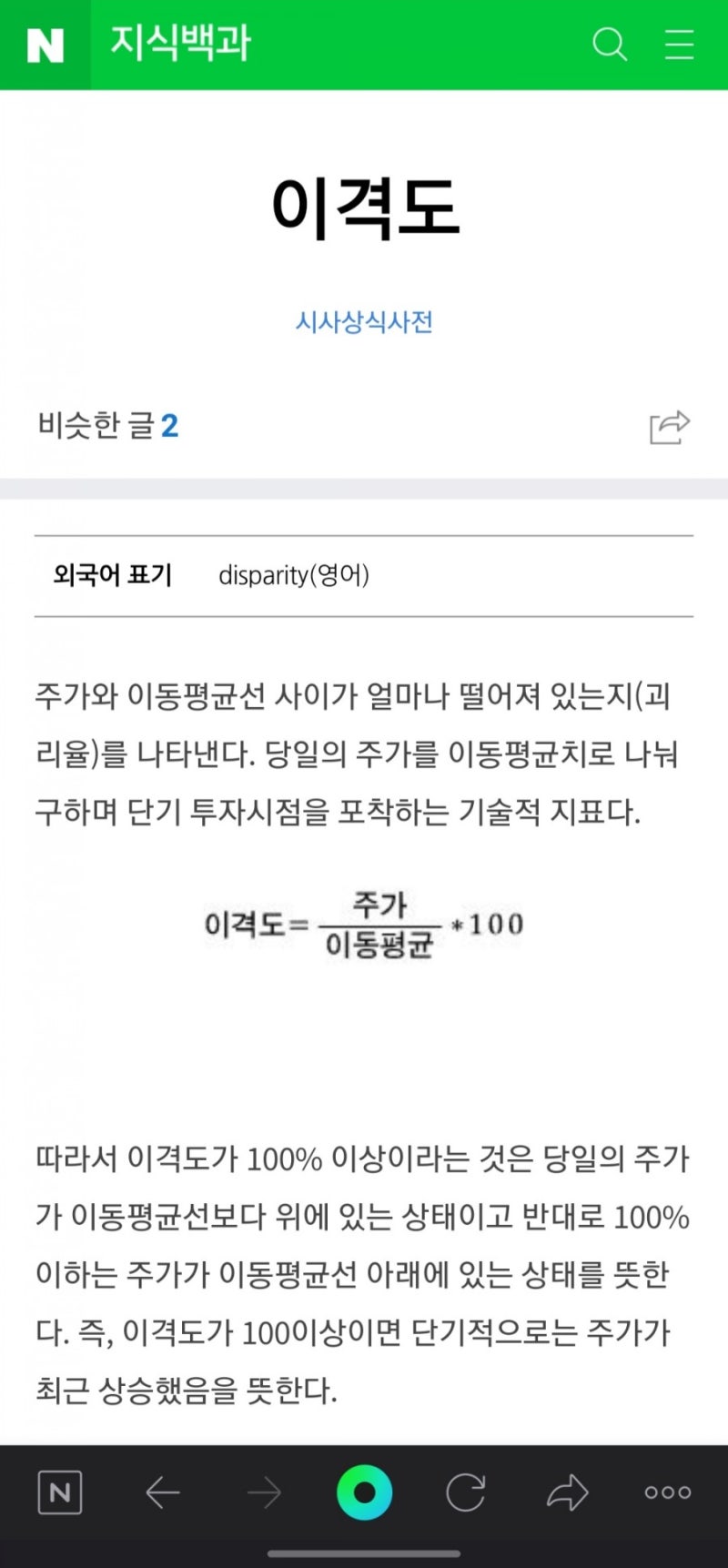Open the search magnifier icon
Image resolution: width=728 pixels, height=1568 pixels.
click(x=610, y=44)
